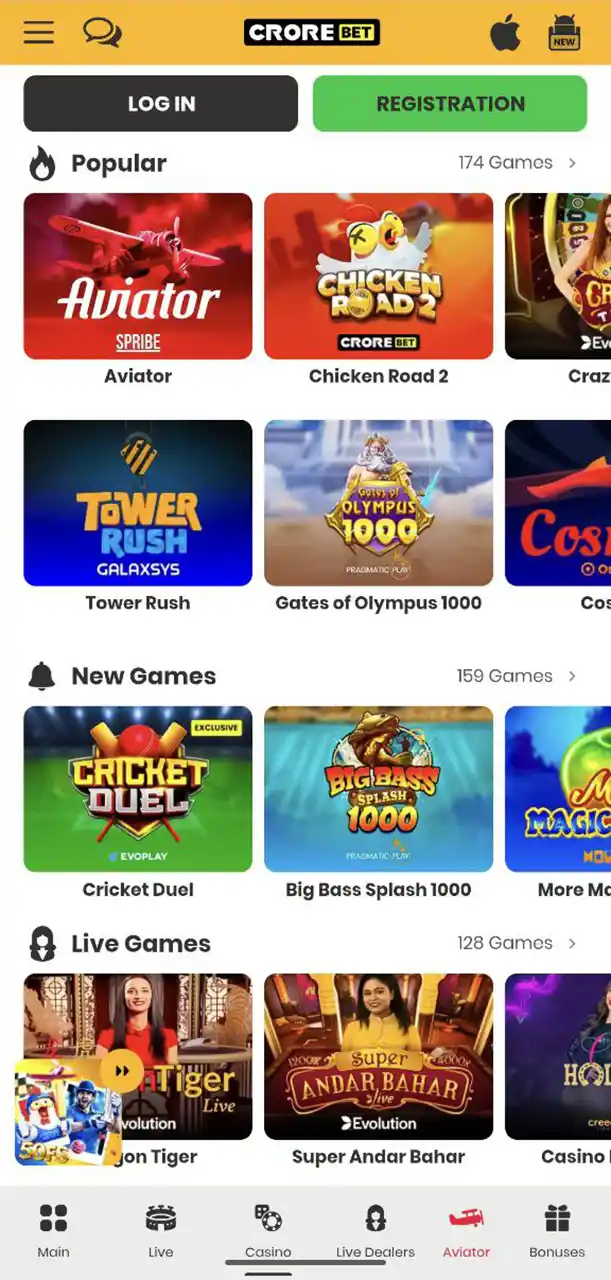
Task: Download the Android app via robot icon
Action: tap(564, 33)
